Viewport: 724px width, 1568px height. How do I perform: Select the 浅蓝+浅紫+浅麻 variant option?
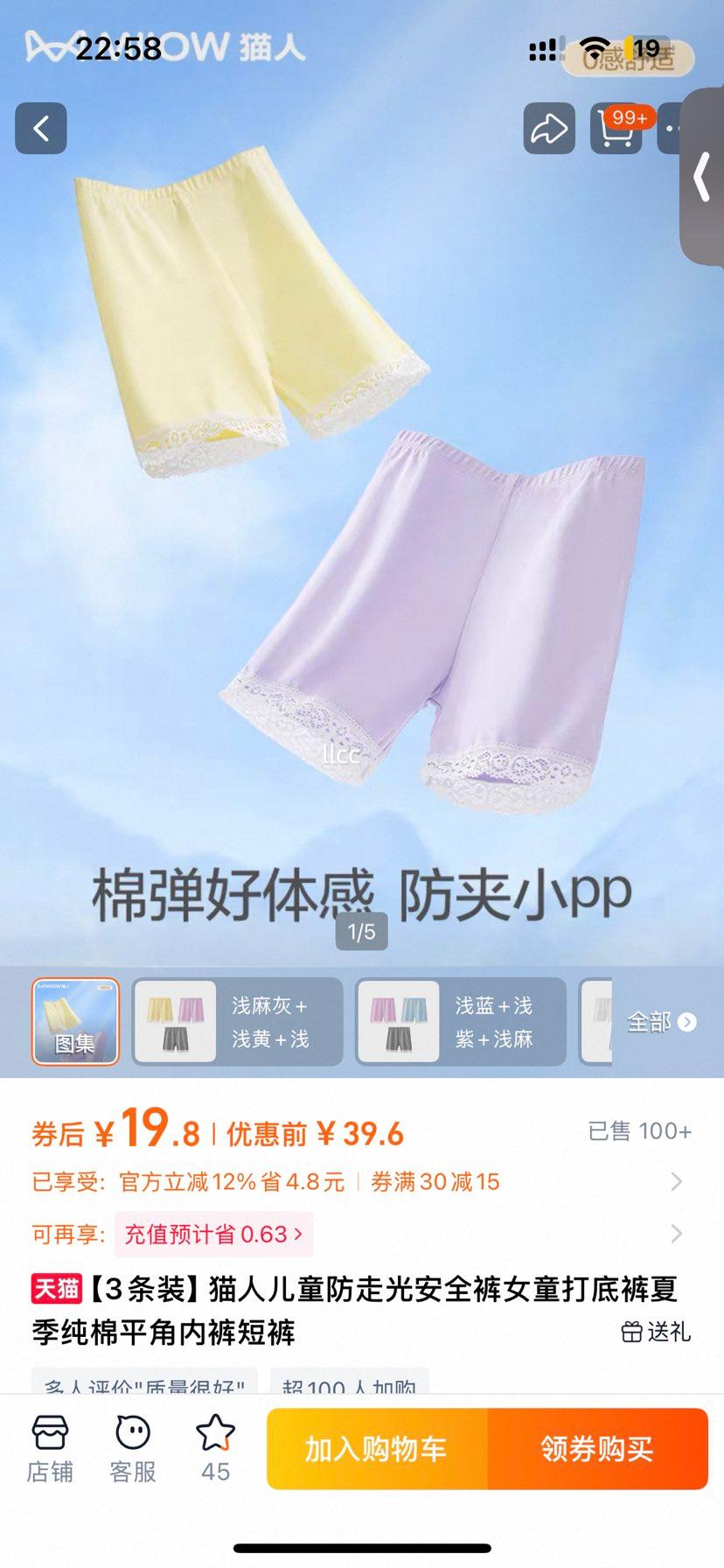(458, 1021)
